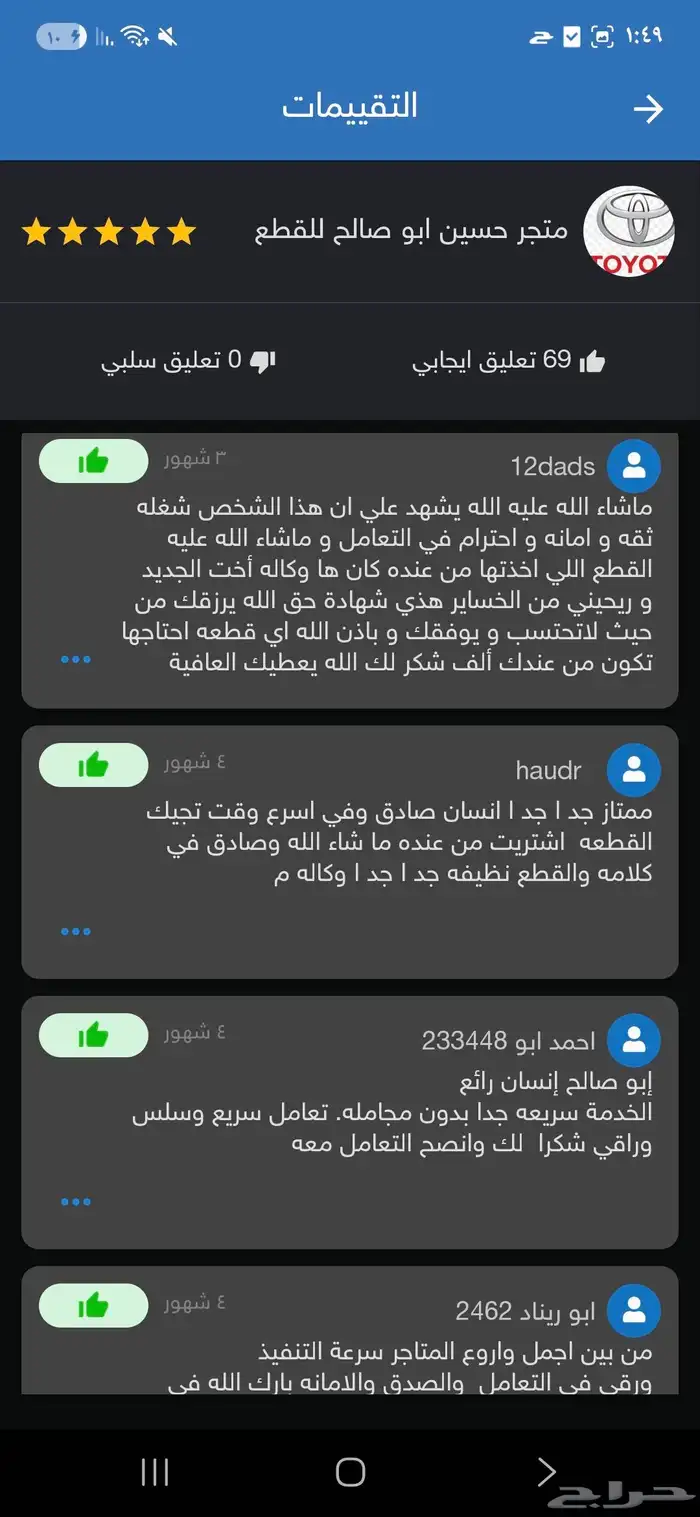The image size is (700, 1517).
Task: Open احمد ابو 233448 profile avatar
Action: (634, 1040)
